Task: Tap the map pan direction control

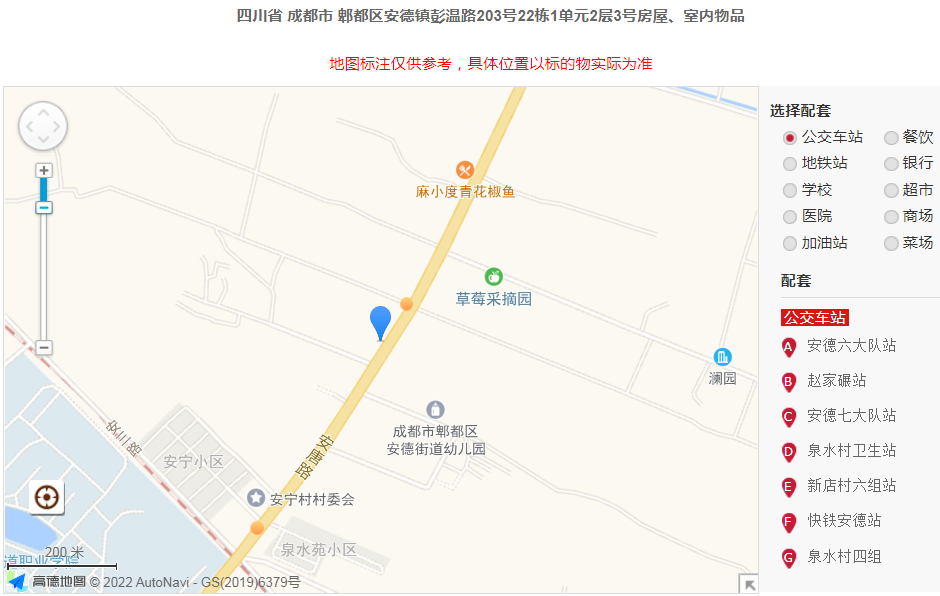Action: (43, 127)
